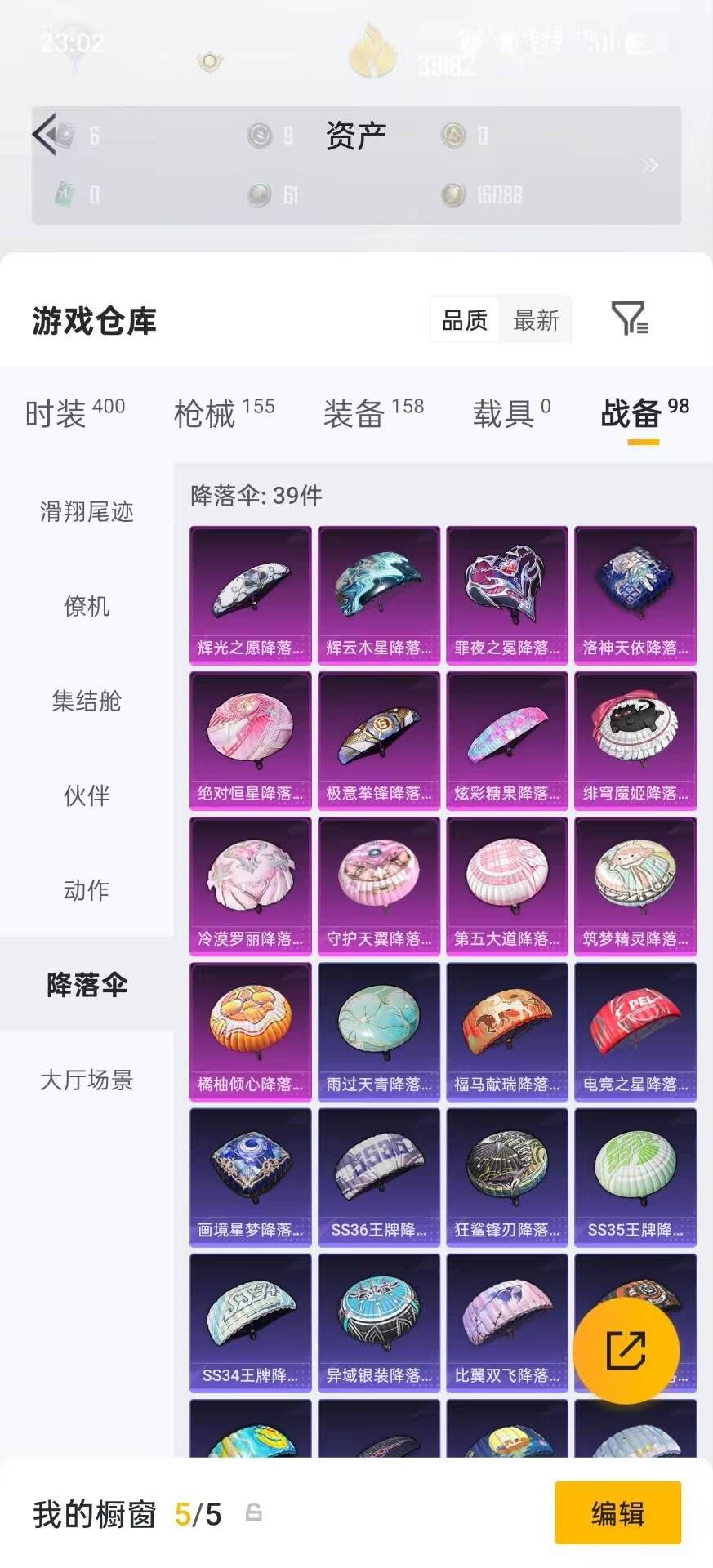
Task: Open the filter funnel icon beside 最新
Action: (630, 318)
